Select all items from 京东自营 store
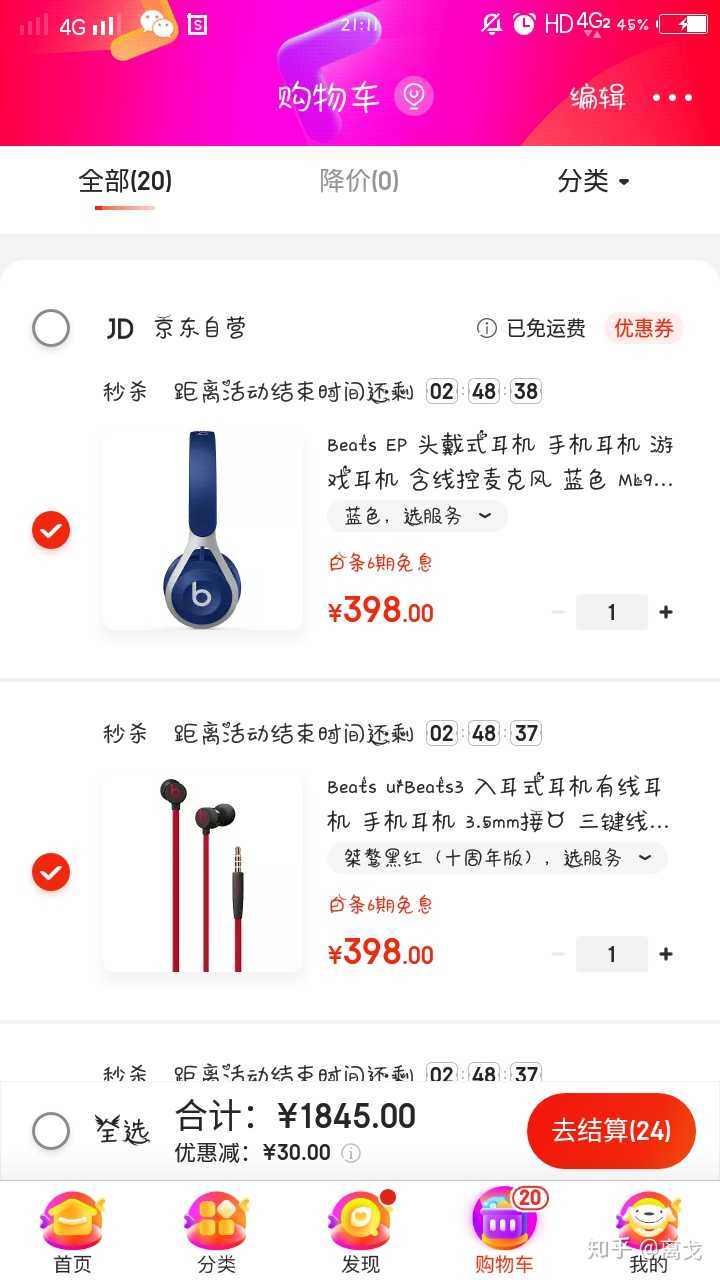The height and width of the screenshot is (1280, 720). [x=51, y=328]
